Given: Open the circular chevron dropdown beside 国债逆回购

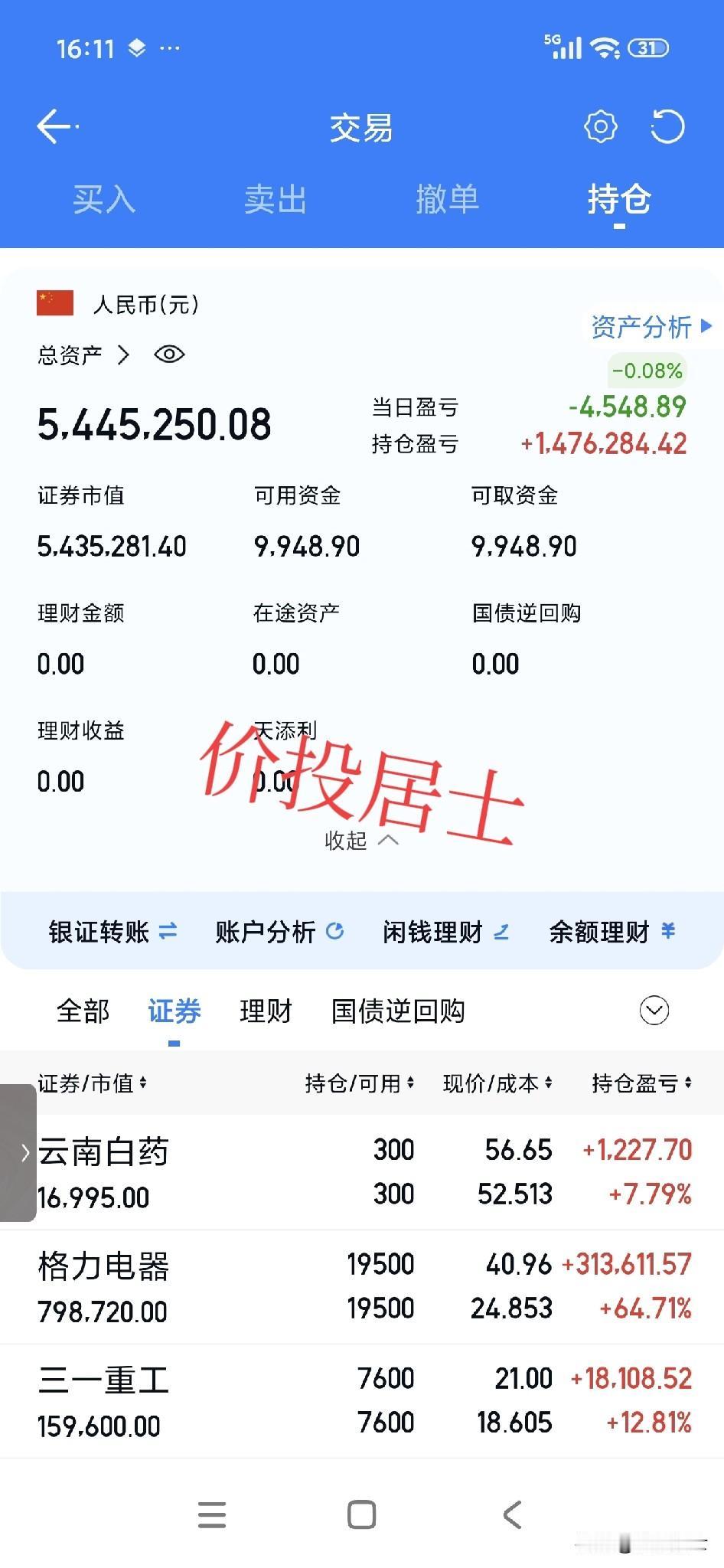Looking at the screenshot, I should coord(654,1011).
